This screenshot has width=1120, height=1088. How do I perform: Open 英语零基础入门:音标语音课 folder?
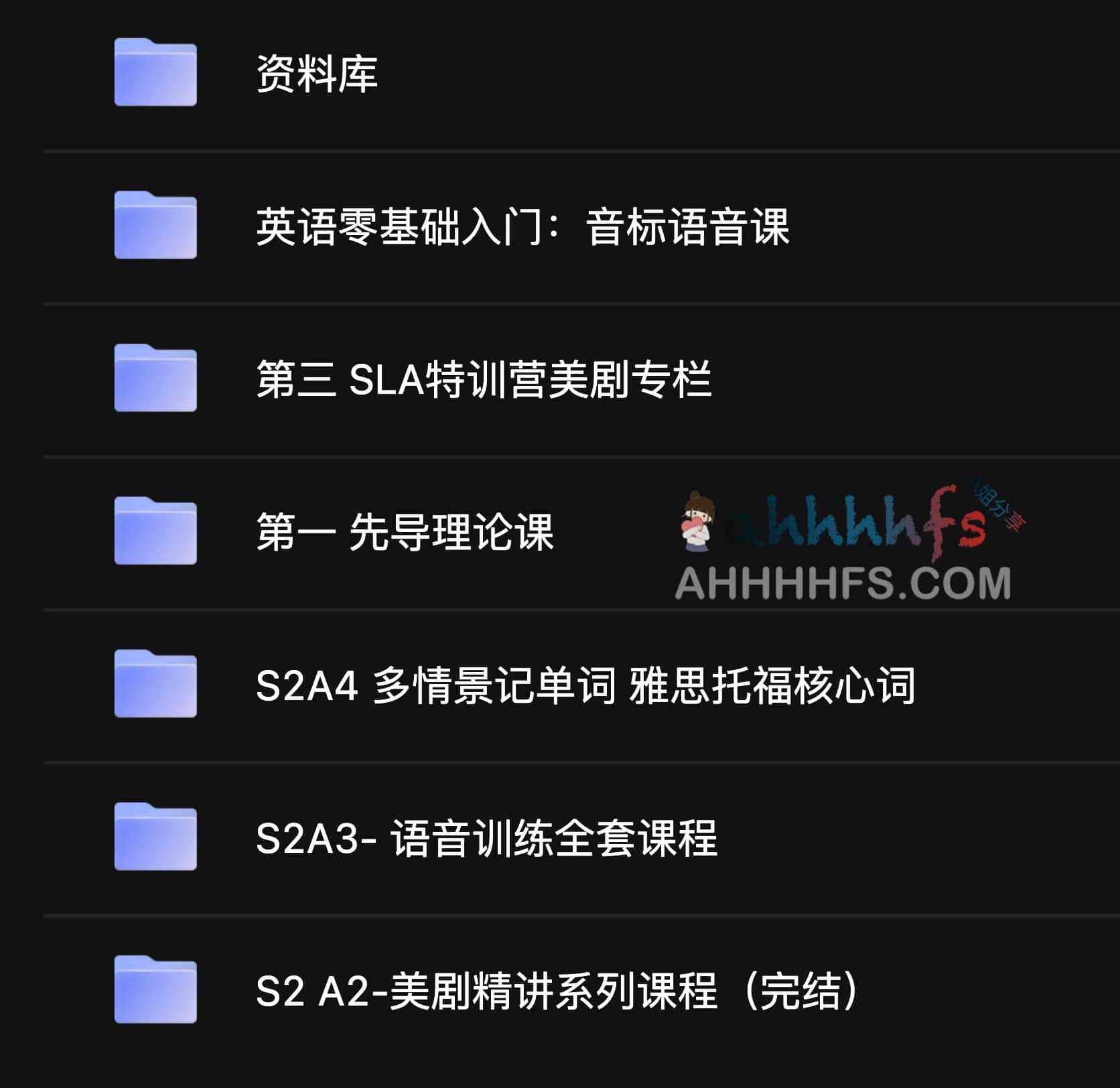(x=522, y=226)
